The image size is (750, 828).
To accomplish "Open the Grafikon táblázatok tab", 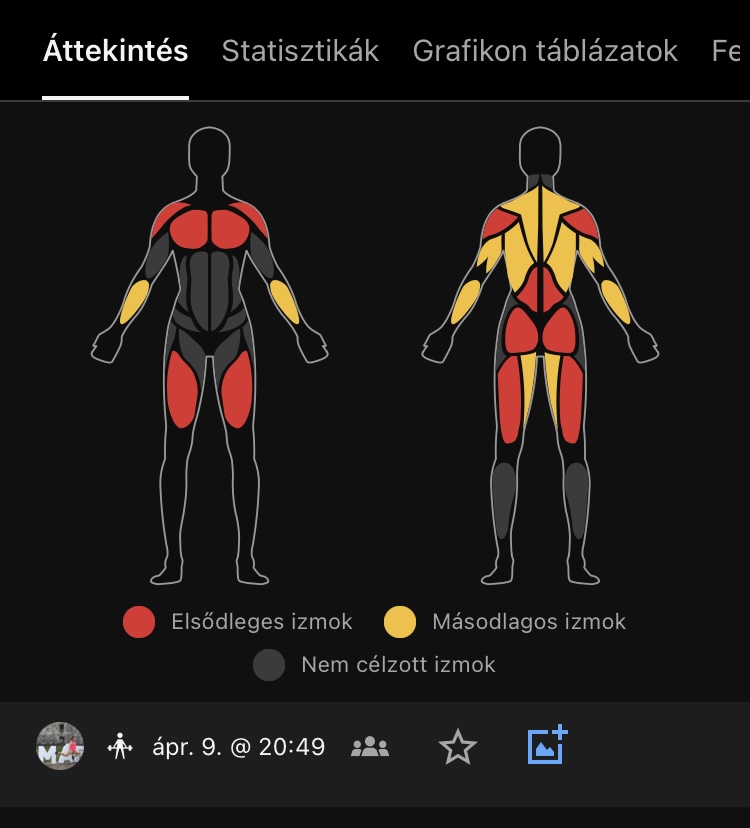I will coord(545,51).
